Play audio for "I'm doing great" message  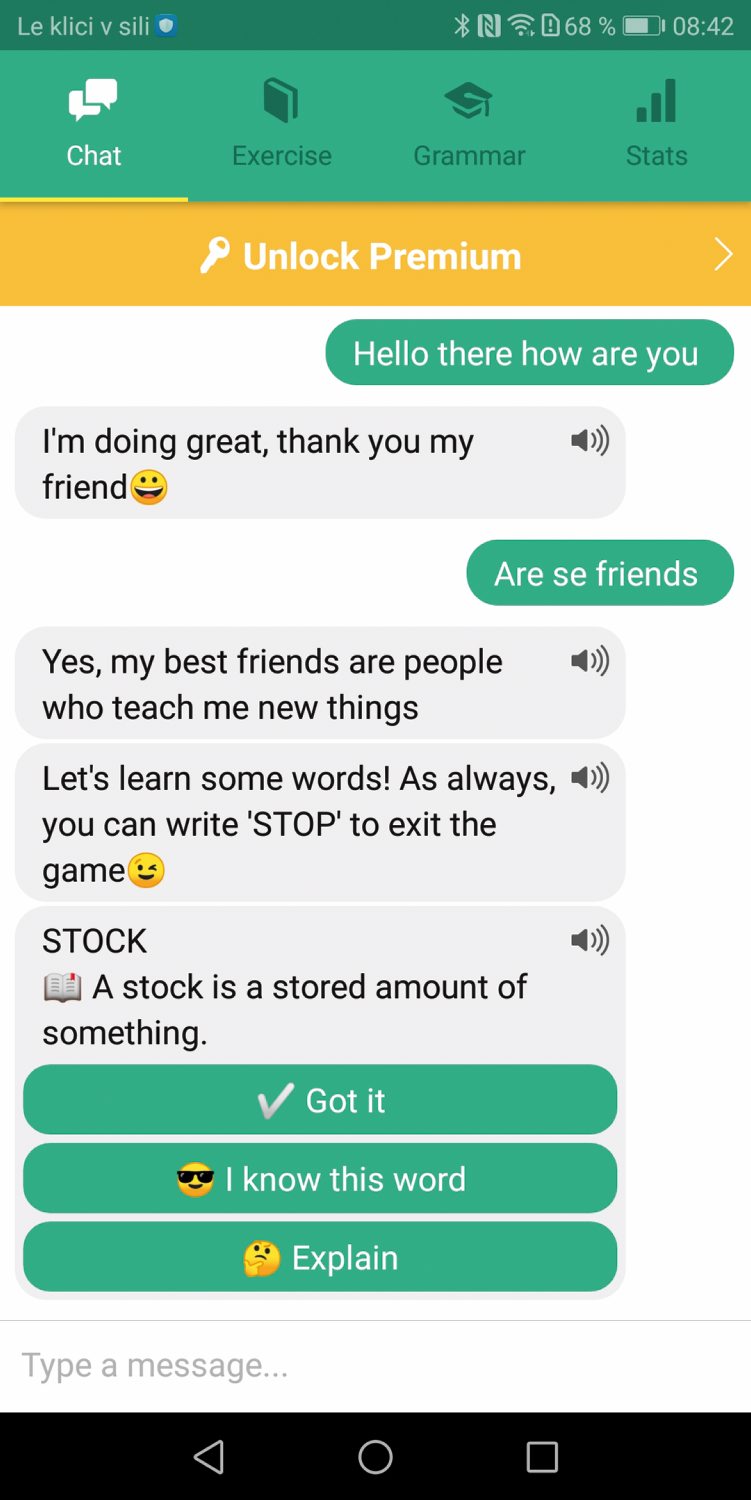coord(589,441)
